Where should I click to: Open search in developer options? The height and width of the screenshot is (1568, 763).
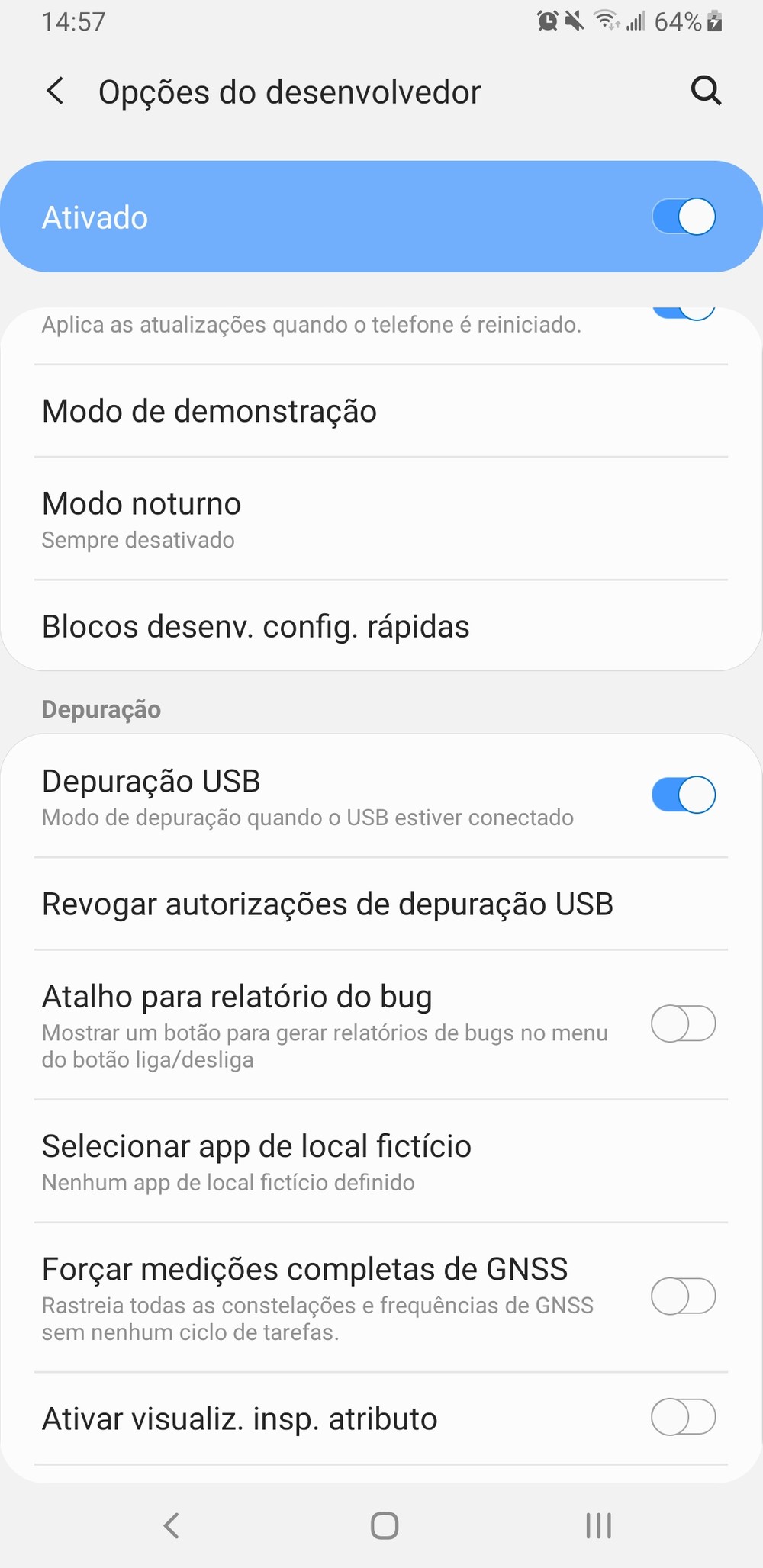tap(706, 92)
